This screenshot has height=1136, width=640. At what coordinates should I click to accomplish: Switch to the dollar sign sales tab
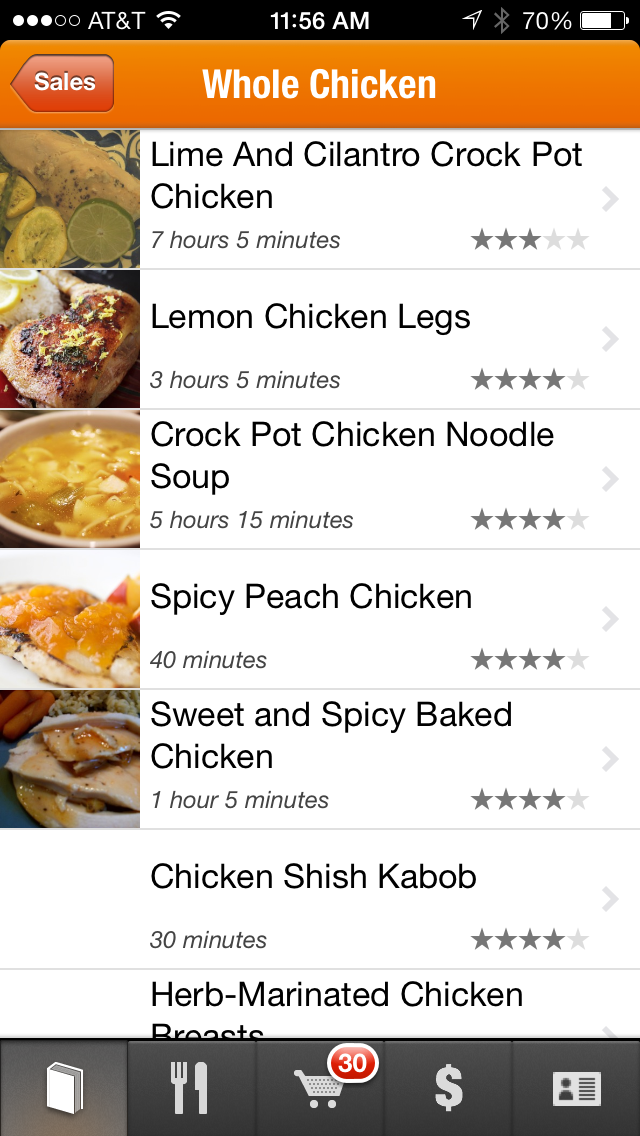tap(448, 1088)
